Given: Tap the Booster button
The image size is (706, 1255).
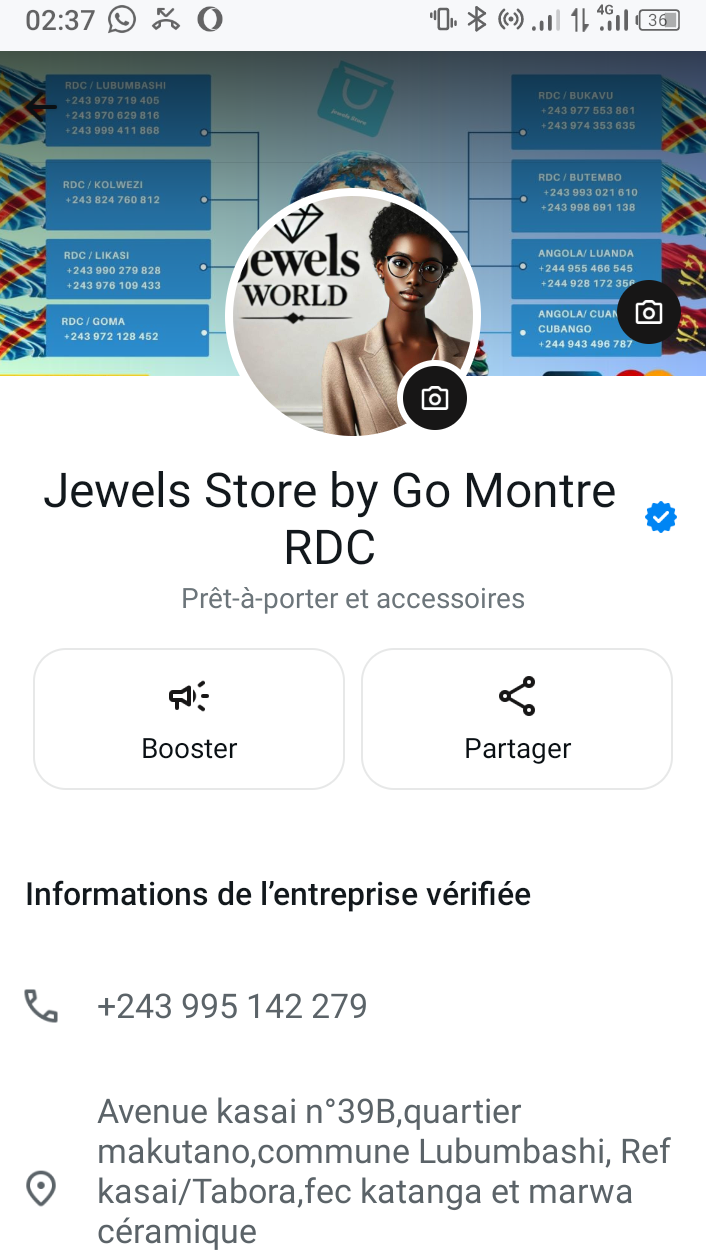Looking at the screenshot, I should [x=189, y=719].
